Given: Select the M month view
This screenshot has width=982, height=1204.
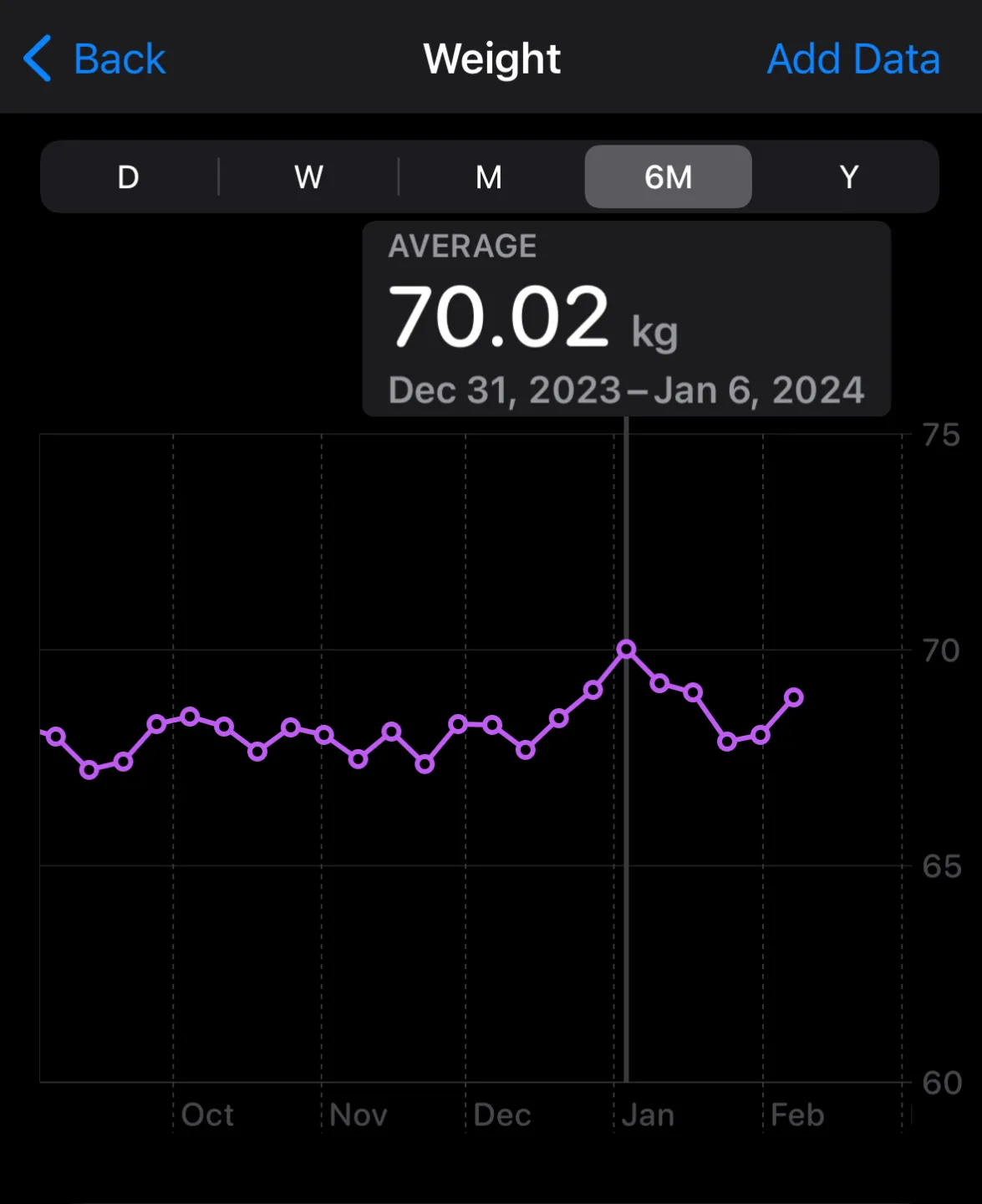Looking at the screenshot, I should pos(489,177).
